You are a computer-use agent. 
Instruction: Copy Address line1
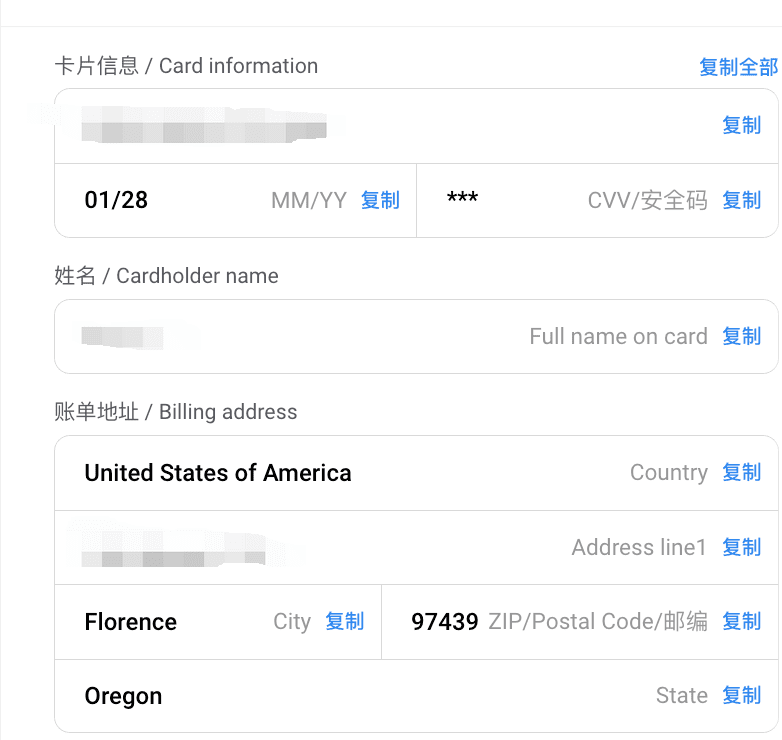point(741,547)
